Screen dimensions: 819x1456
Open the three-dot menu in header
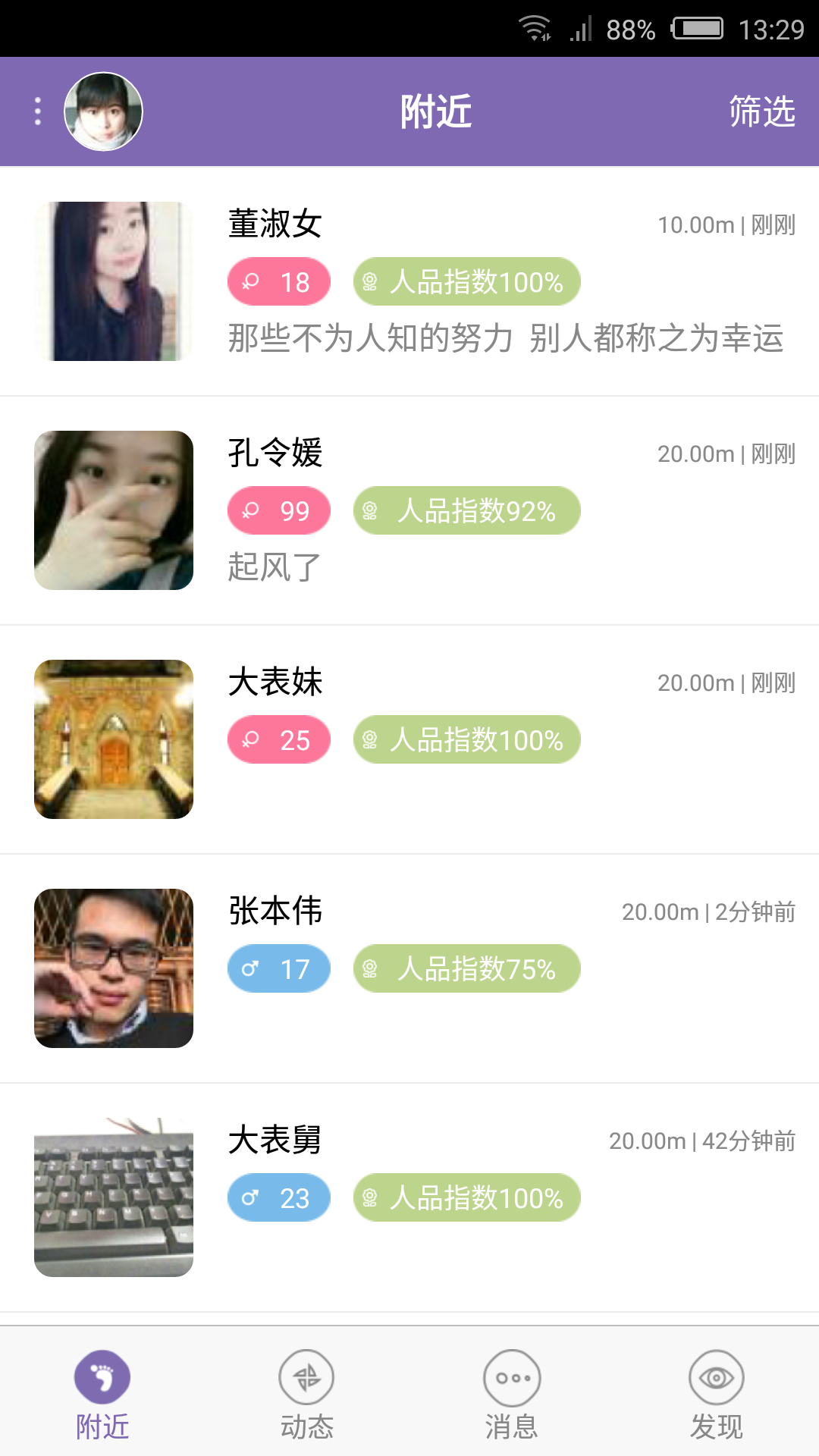click(38, 111)
